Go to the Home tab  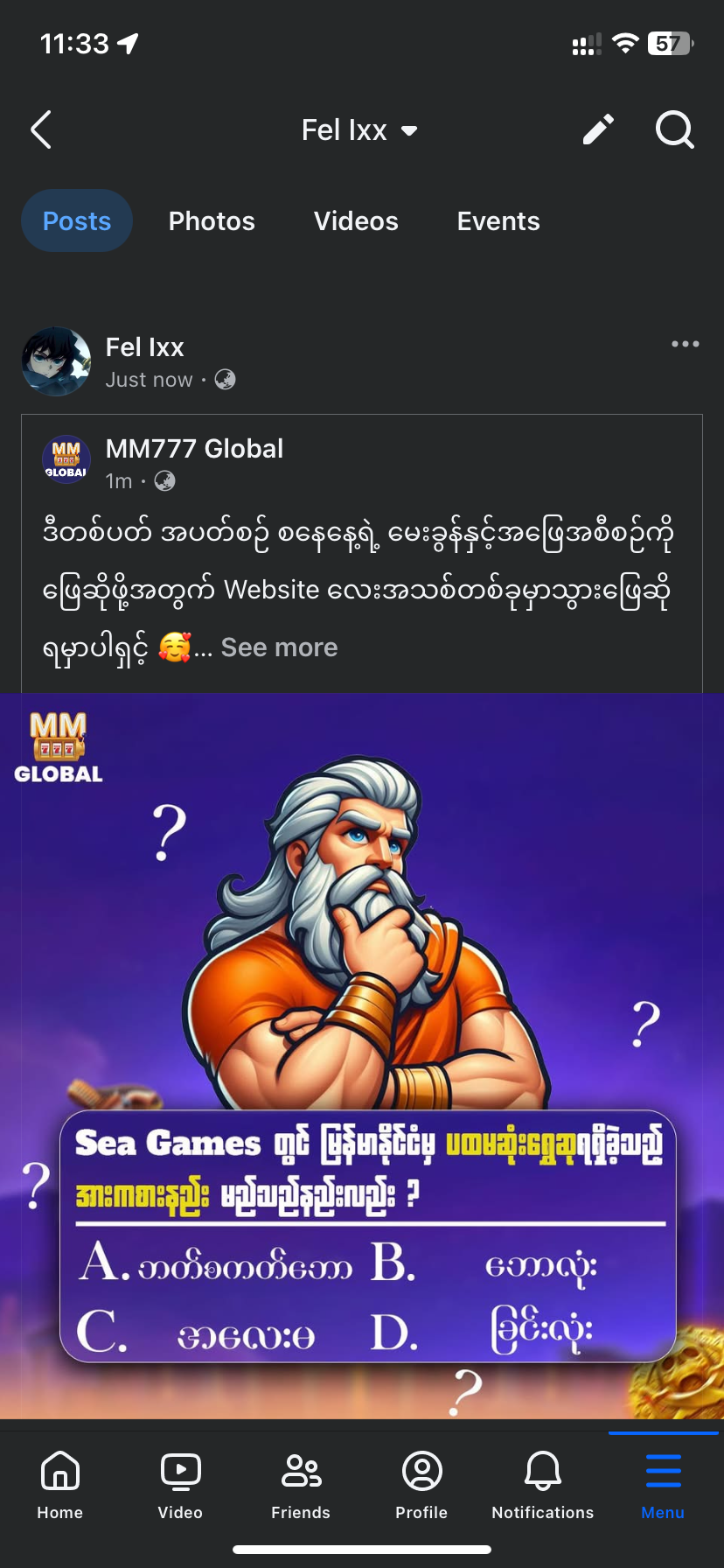(60, 1485)
